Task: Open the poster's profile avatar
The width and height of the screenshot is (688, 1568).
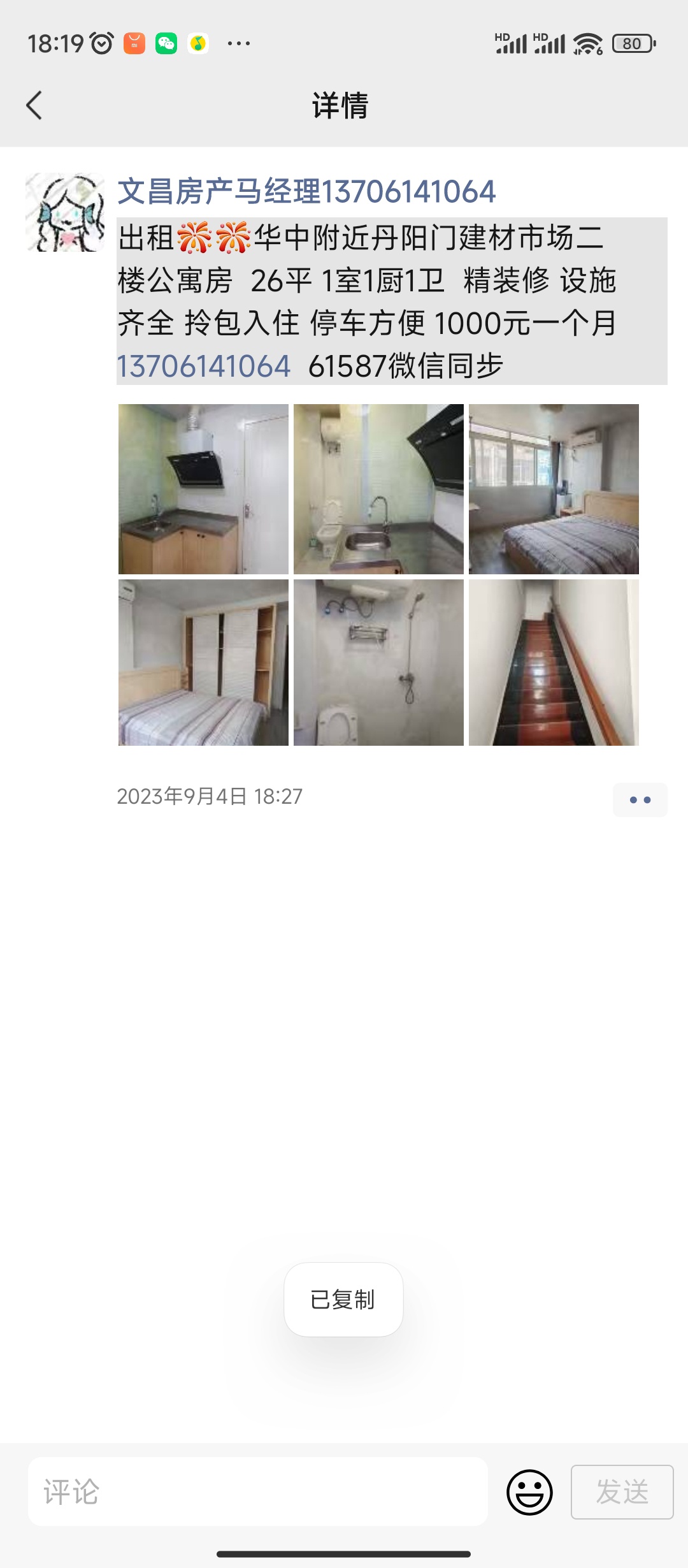Action: [x=65, y=212]
